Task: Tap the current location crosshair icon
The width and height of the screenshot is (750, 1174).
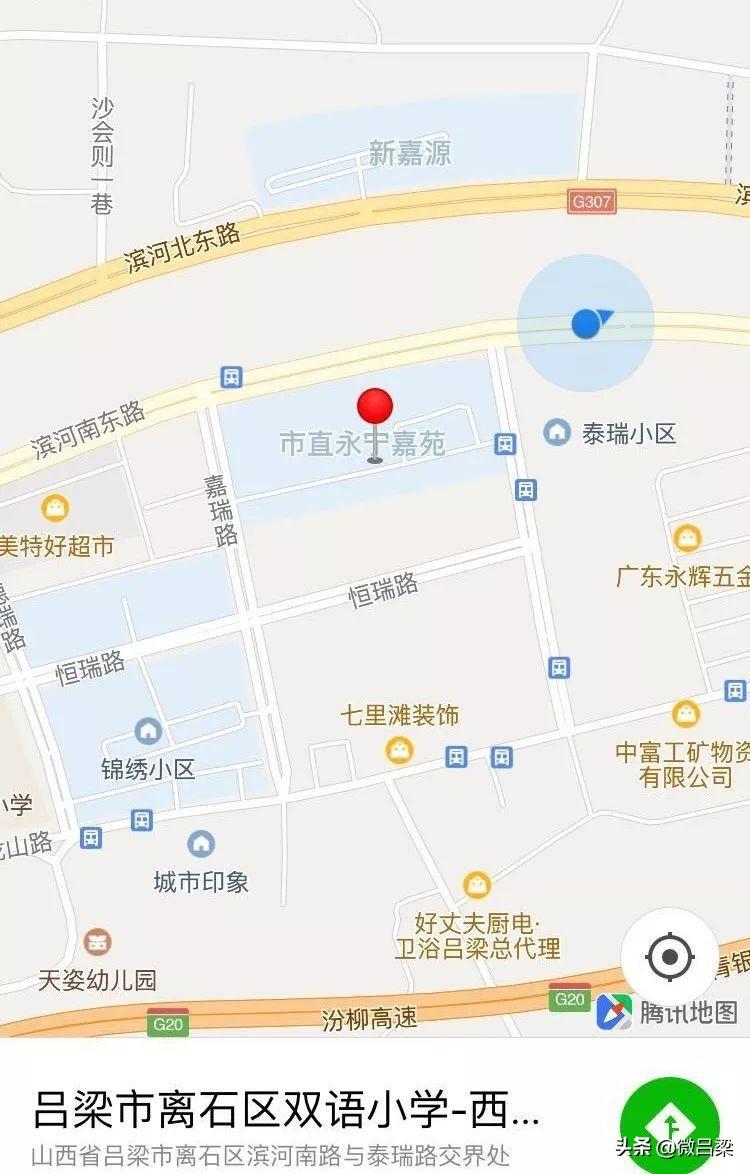Action: pyautogui.click(x=668, y=957)
